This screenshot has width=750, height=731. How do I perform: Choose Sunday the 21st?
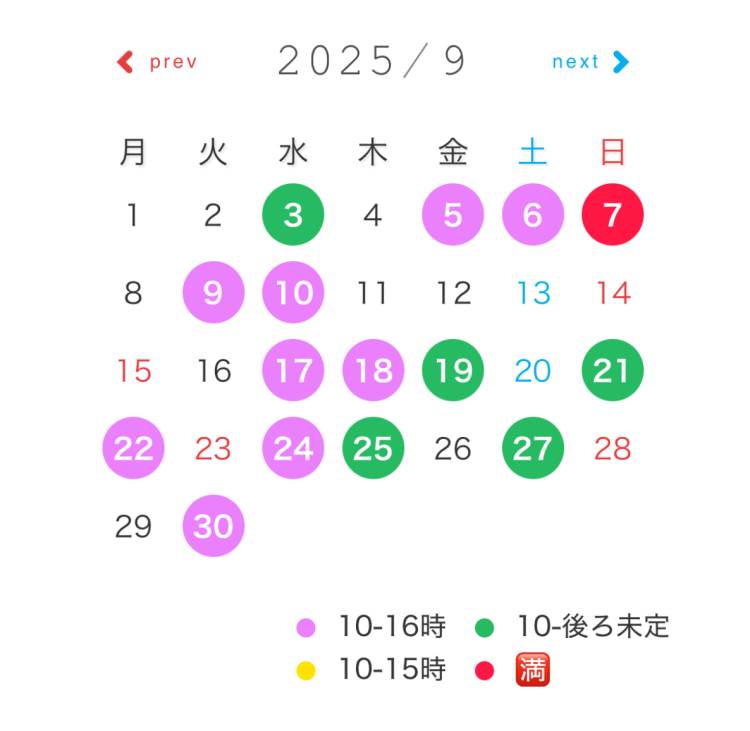point(613,371)
